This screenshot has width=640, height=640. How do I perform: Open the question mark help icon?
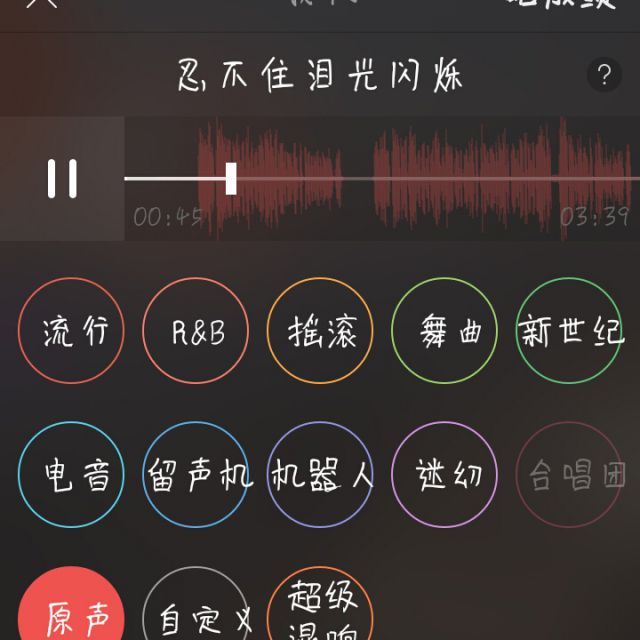(x=604, y=75)
